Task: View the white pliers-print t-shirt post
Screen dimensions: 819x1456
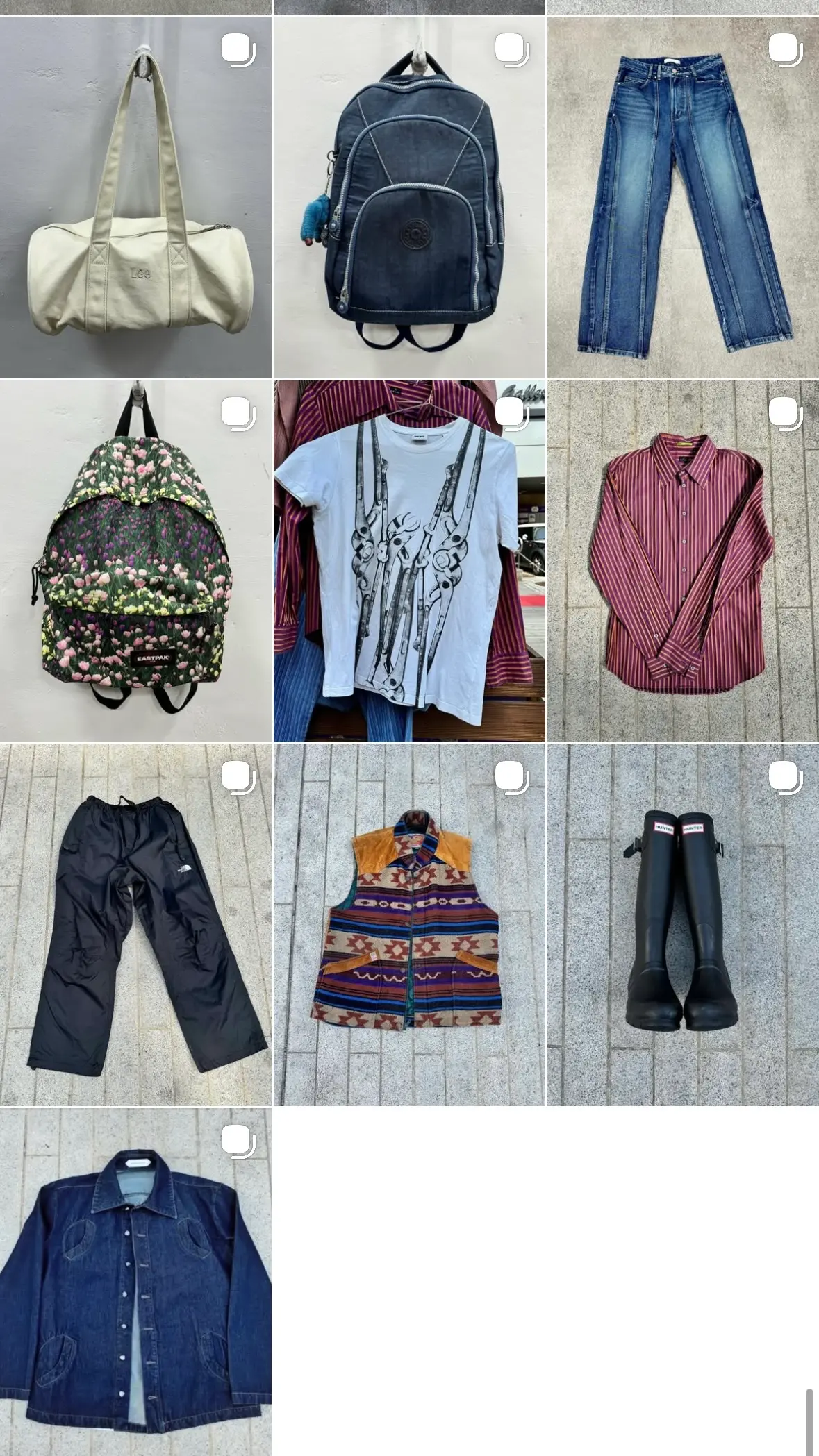Action: pos(409,561)
